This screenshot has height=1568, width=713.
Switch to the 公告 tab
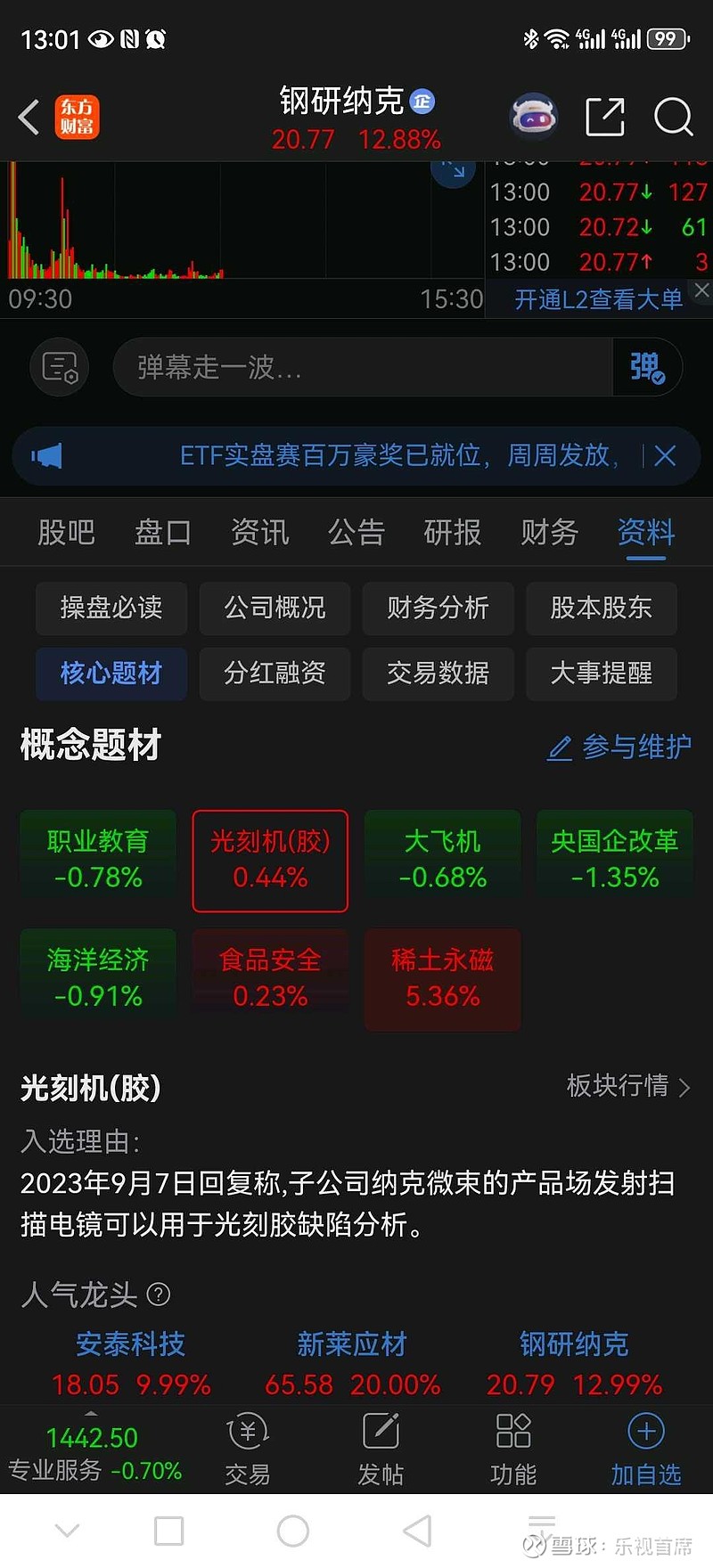[x=356, y=532]
